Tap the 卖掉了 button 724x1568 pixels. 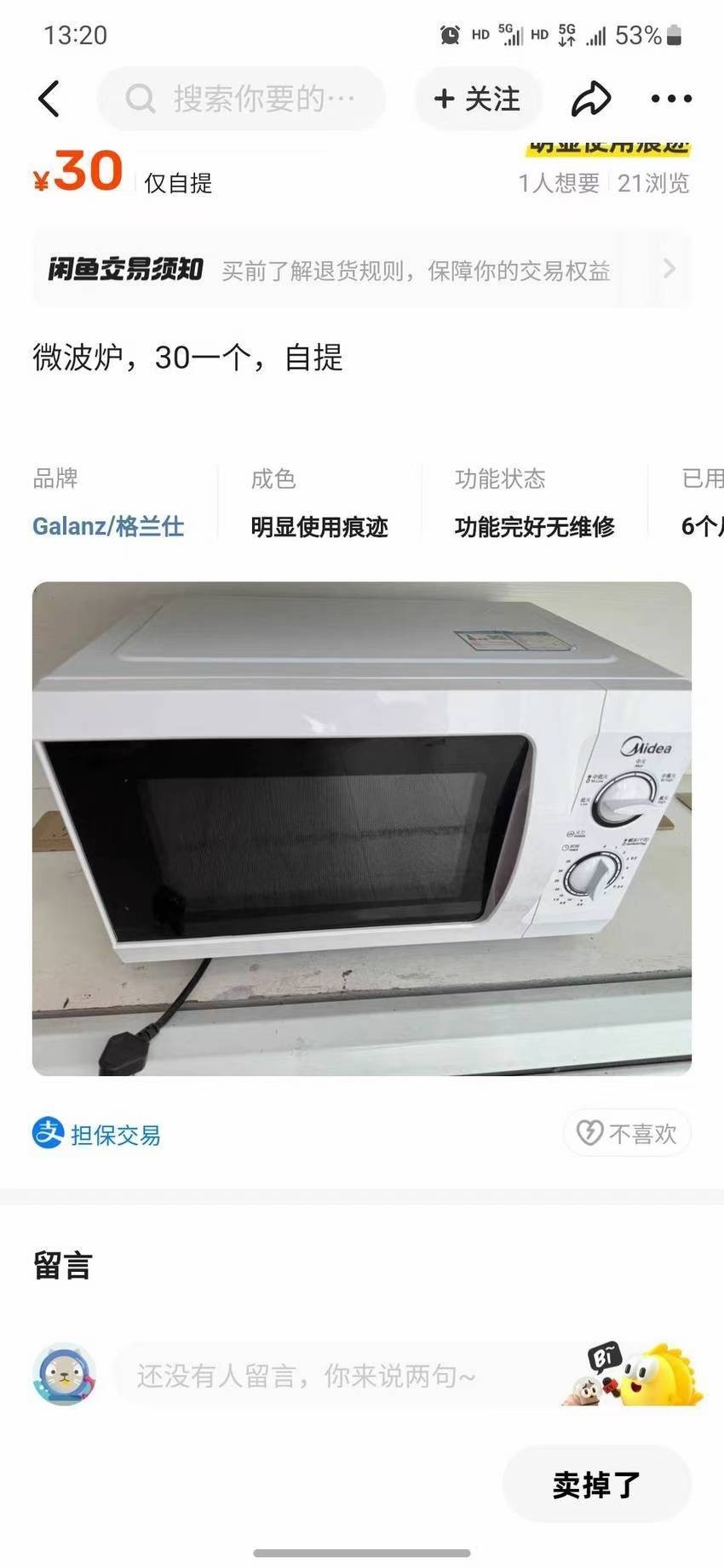(596, 1485)
